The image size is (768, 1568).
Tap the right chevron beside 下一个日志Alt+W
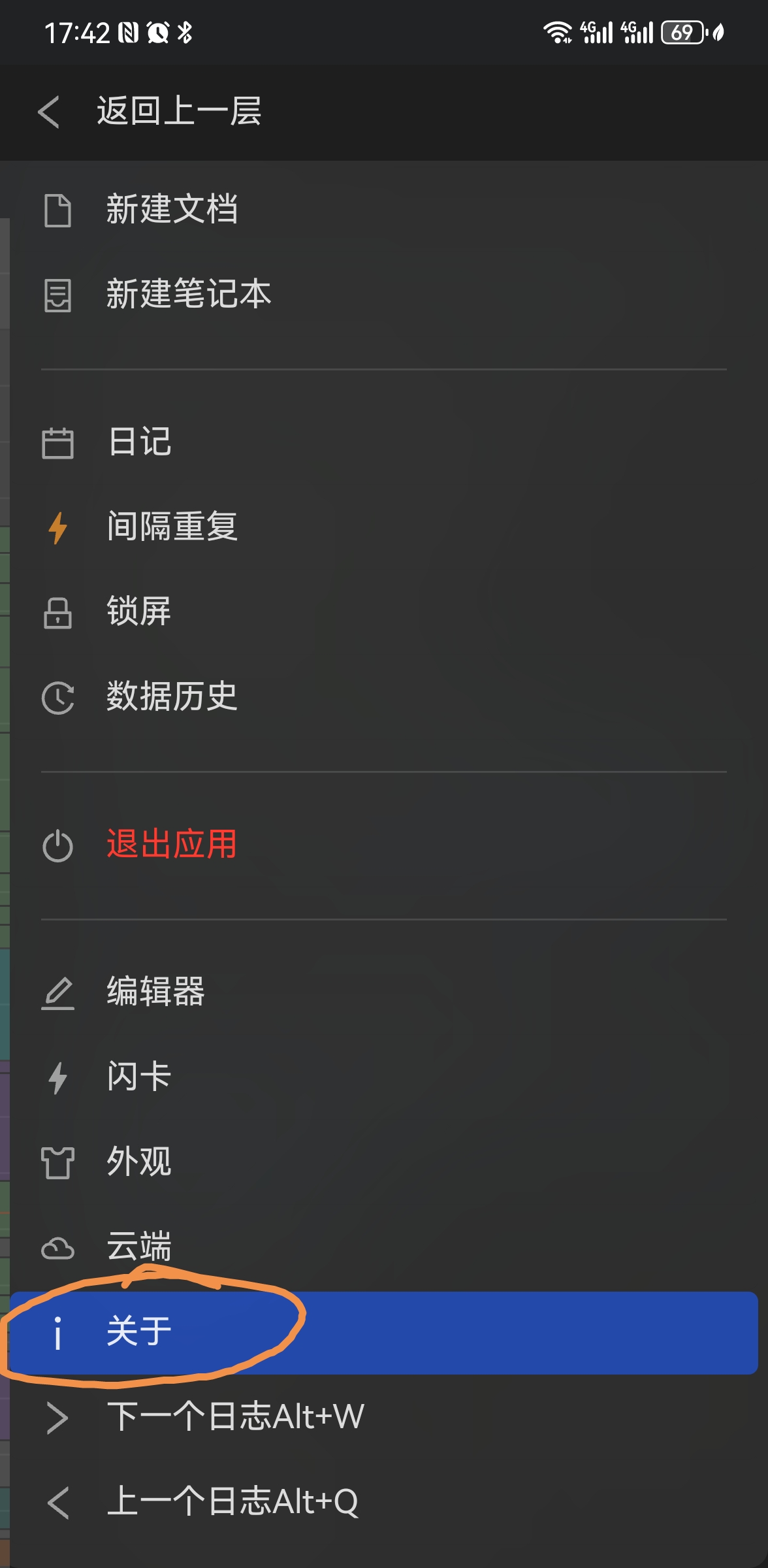[58, 1418]
